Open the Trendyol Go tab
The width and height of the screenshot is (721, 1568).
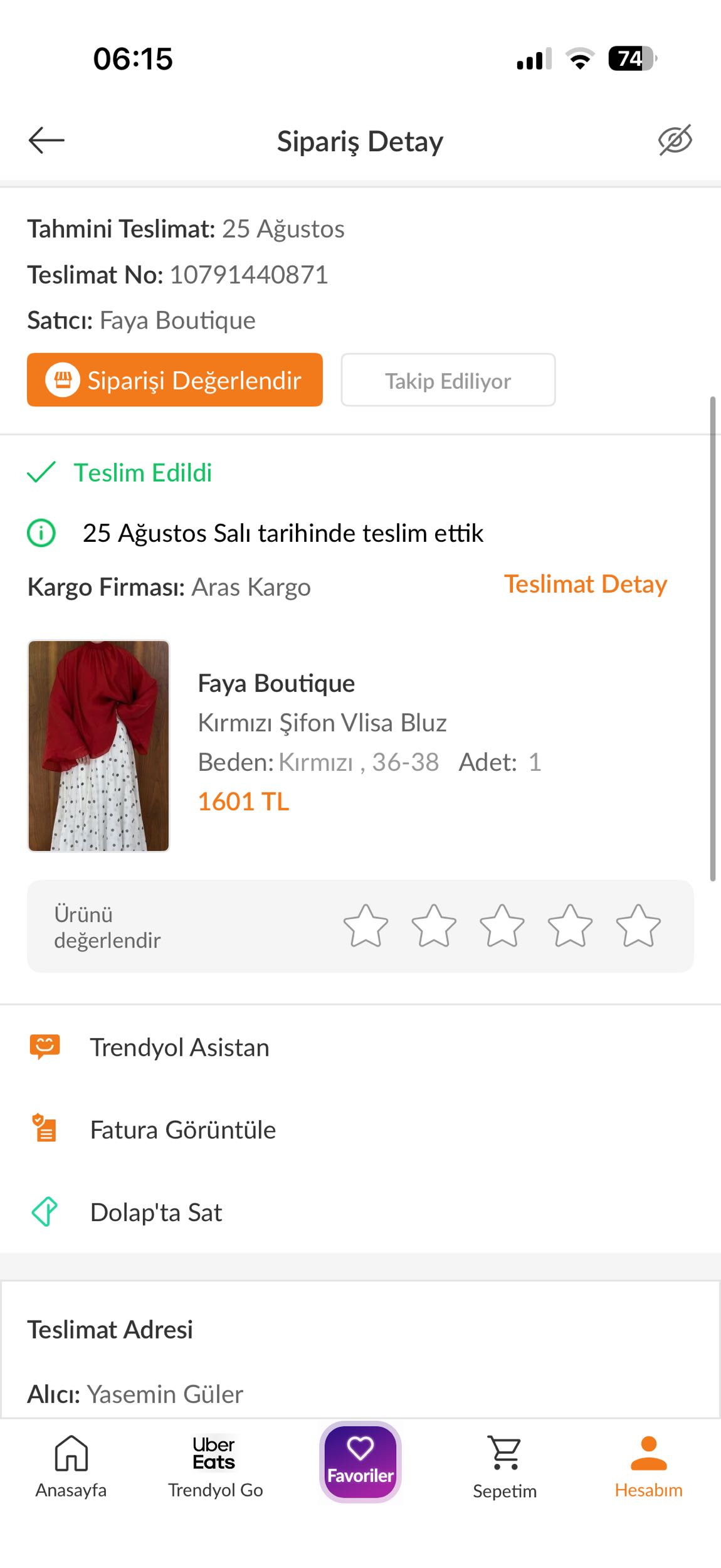point(215,1466)
